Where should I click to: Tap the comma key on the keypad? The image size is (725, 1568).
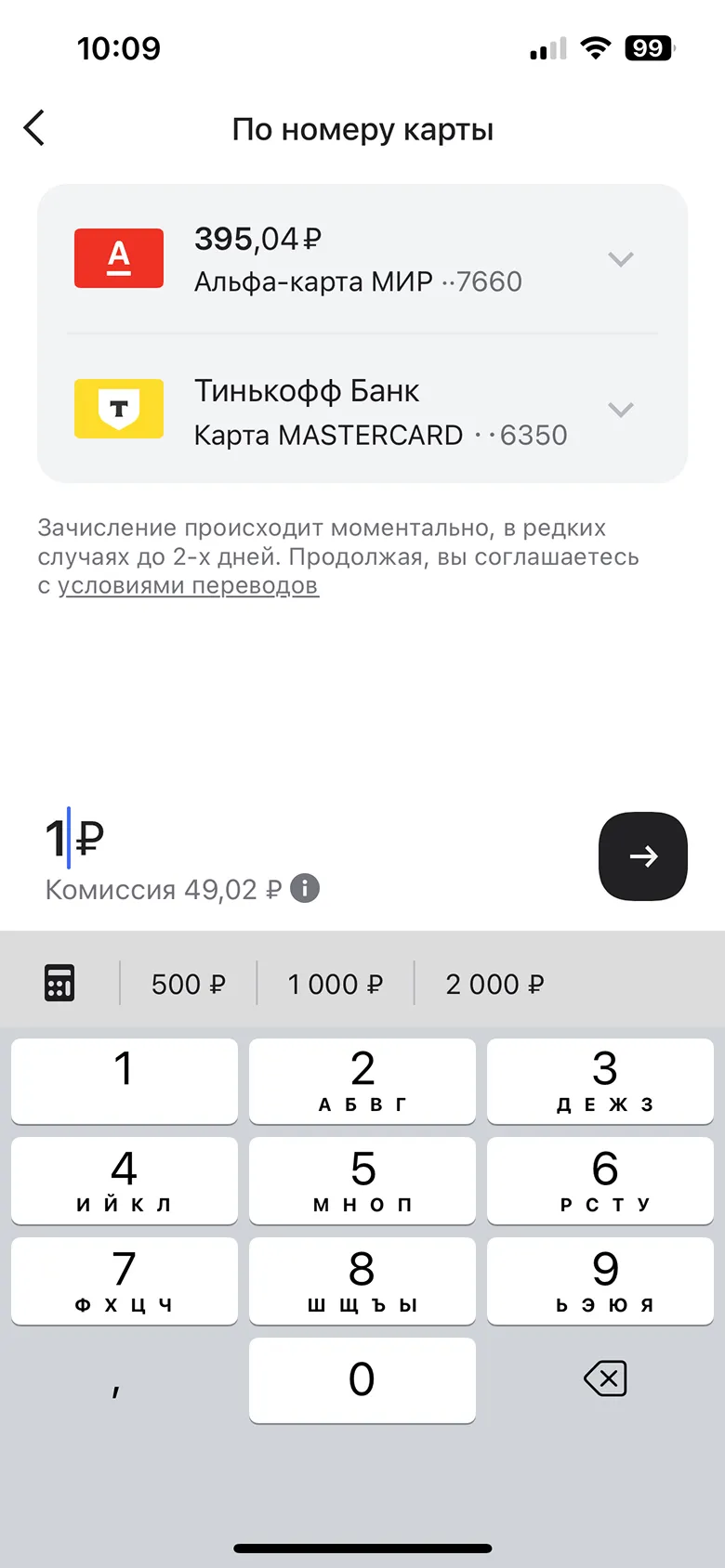116,1386
